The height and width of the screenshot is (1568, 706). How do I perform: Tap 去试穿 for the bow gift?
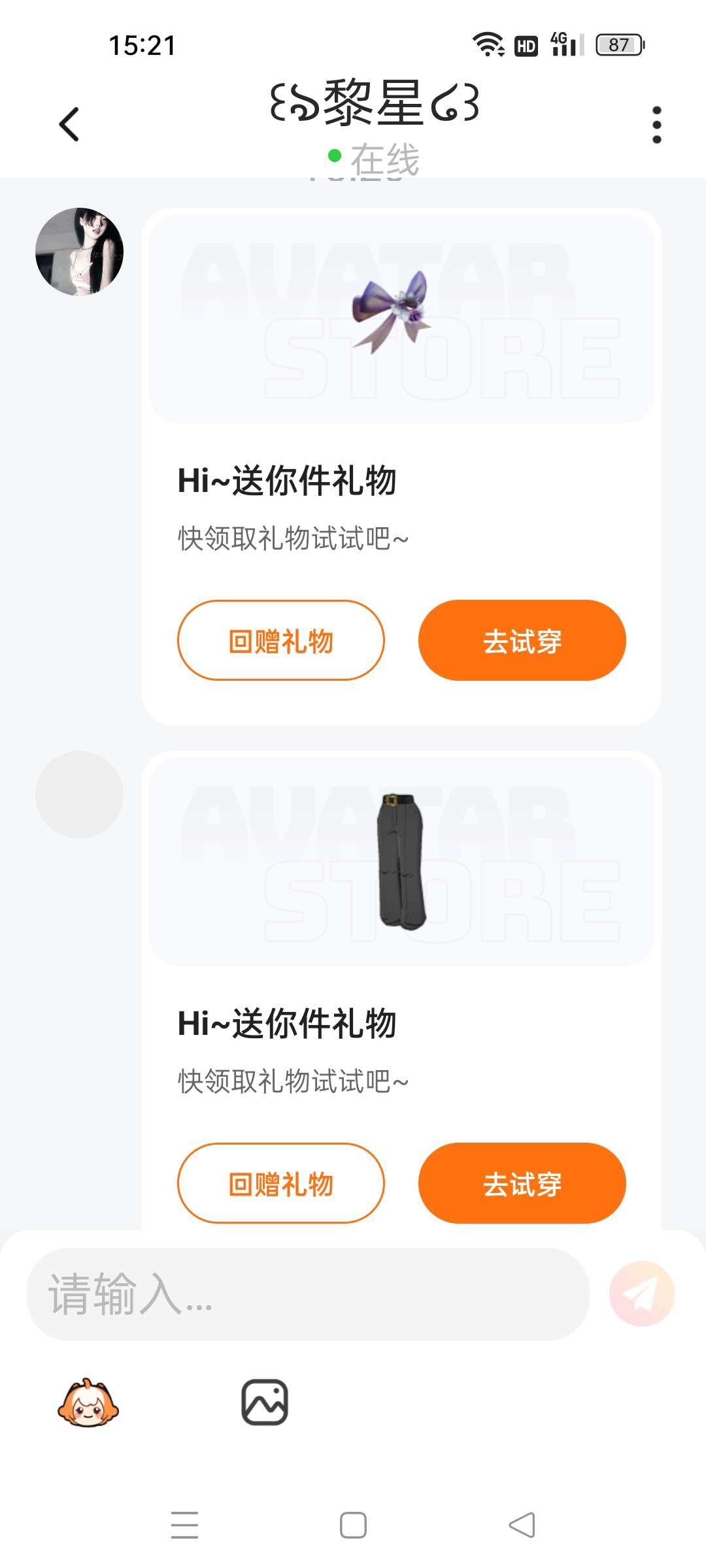point(522,640)
